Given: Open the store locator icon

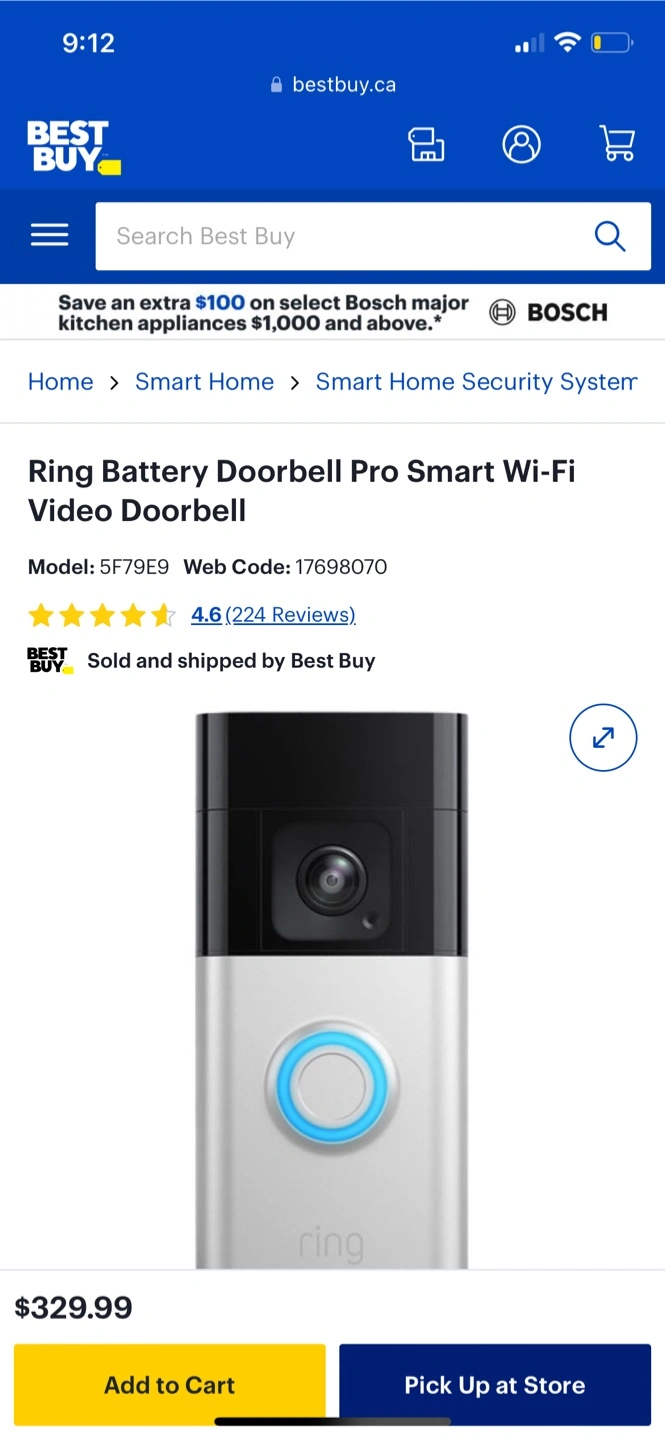Looking at the screenshot, I should click(426, 145).
